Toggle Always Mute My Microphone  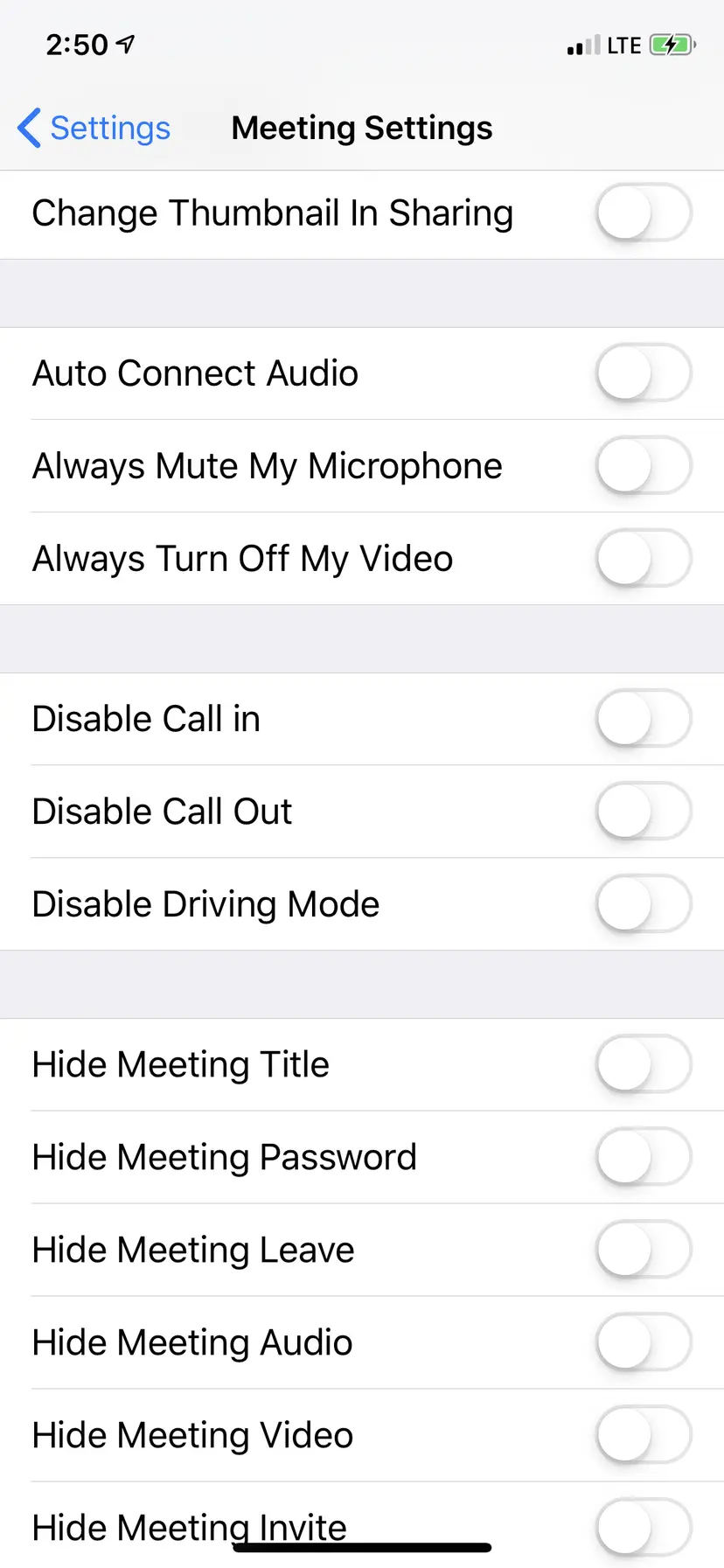(x=644, y=466)
